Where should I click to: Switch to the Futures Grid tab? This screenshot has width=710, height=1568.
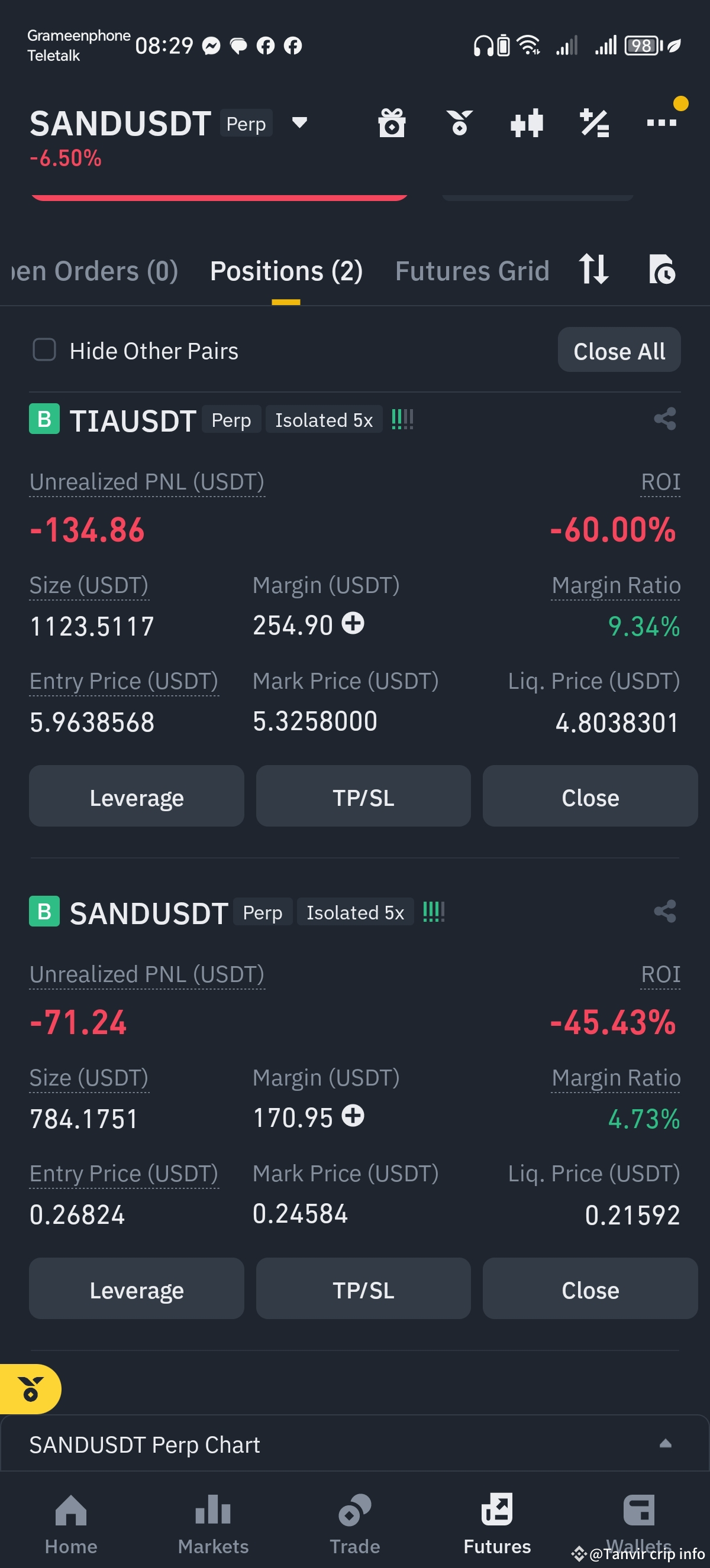click(x=472, y=270)
